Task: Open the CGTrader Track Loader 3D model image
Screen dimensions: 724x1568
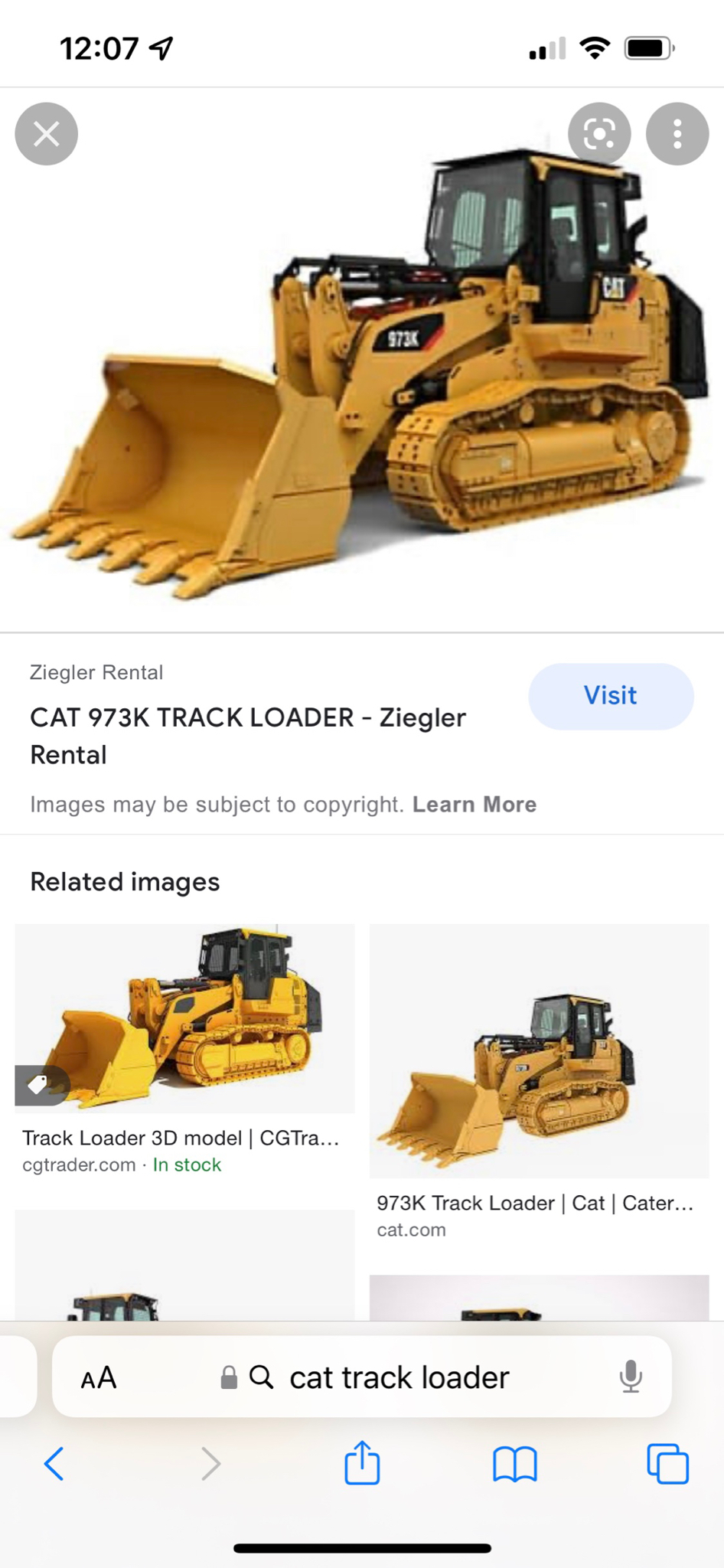Action: click(x=184, y=1018)
